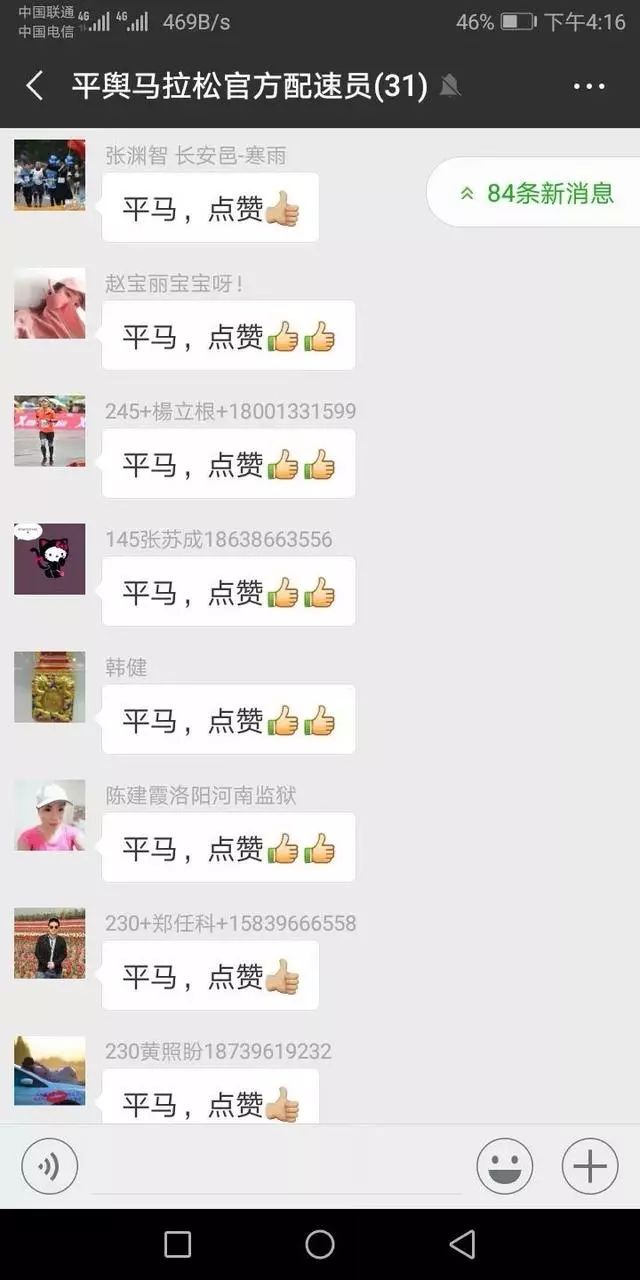Jump to the 84条新消息 unread messages
The width and height of the screenshot is (640, 1280).
[537, 193]
